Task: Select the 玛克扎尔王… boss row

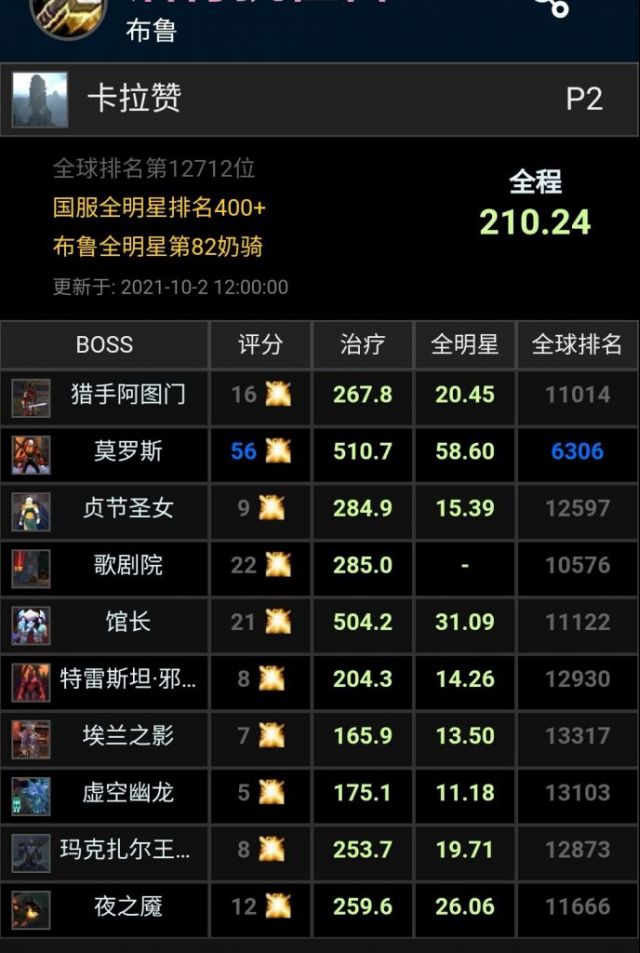Action: [128, 850]
